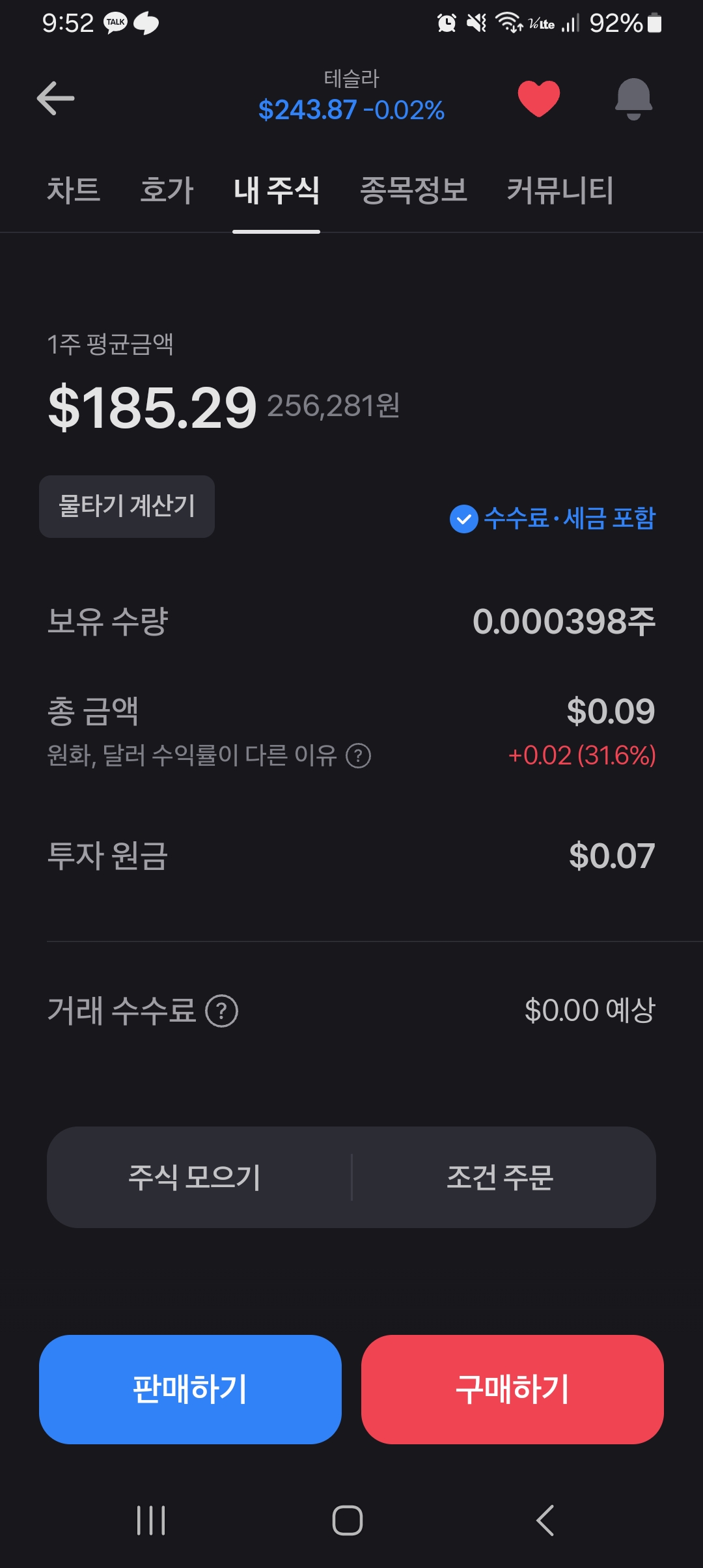Open the 물타기 계산기 button
This screenshot has width=703, height=1568.
[127, 506]
